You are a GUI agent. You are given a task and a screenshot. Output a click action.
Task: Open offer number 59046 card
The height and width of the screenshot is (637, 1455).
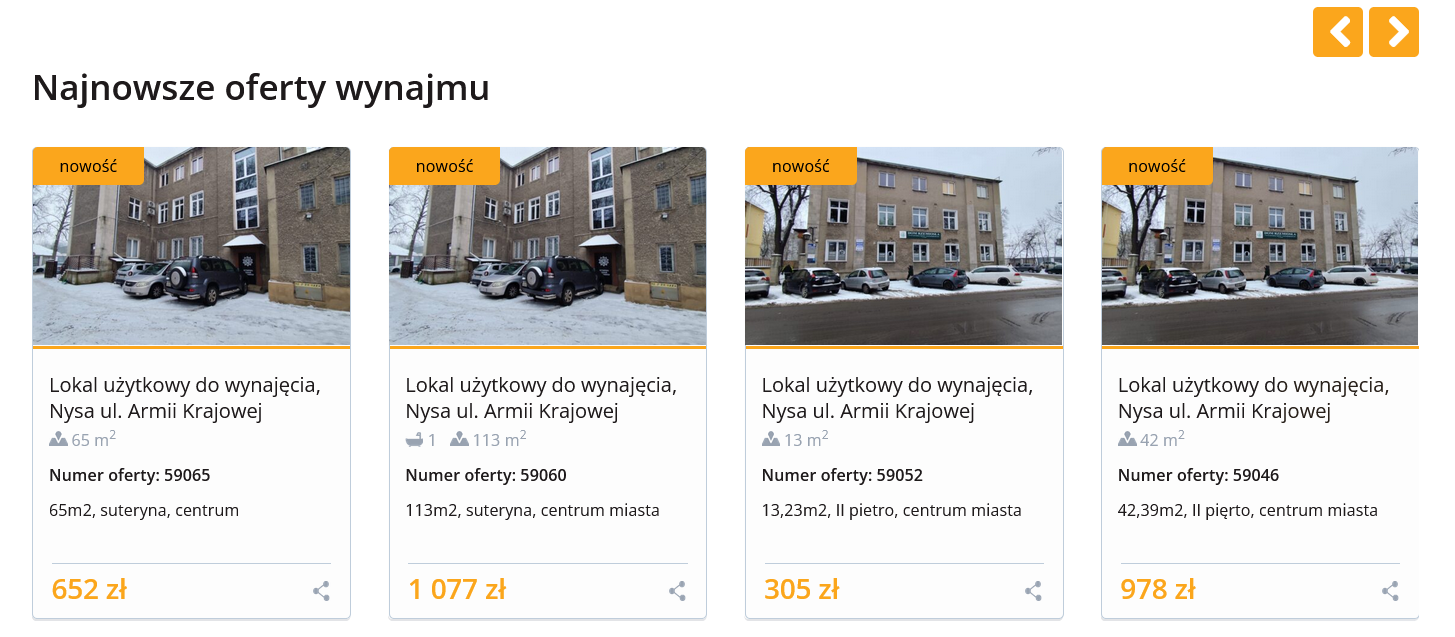coord(1253,397)
